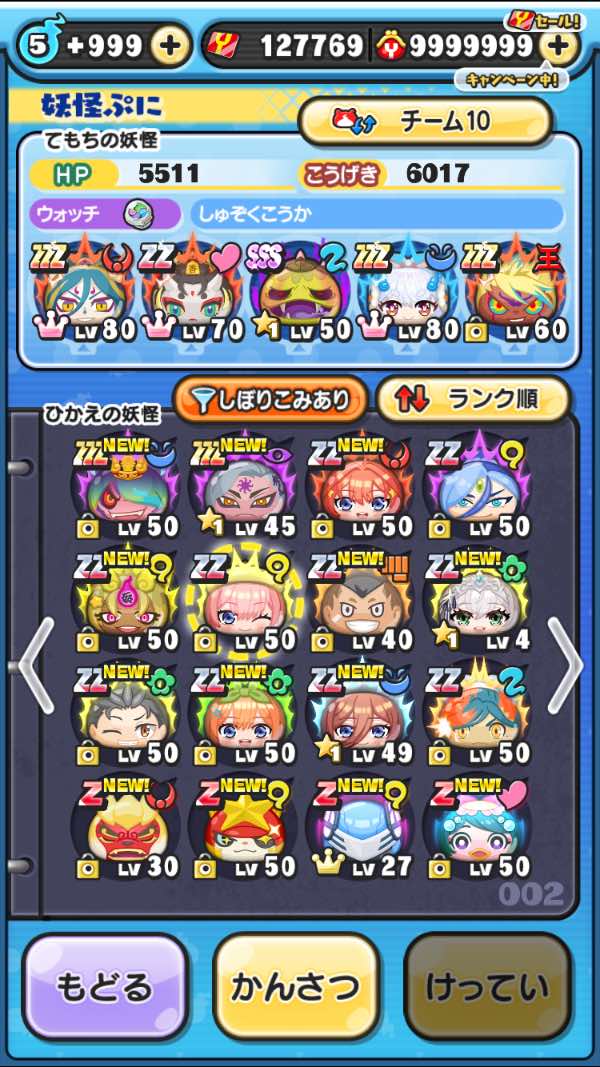This screenshot has width=600, height=1067.
Task: Open the しぼりこみあり filter
Action: coord(271,400)
